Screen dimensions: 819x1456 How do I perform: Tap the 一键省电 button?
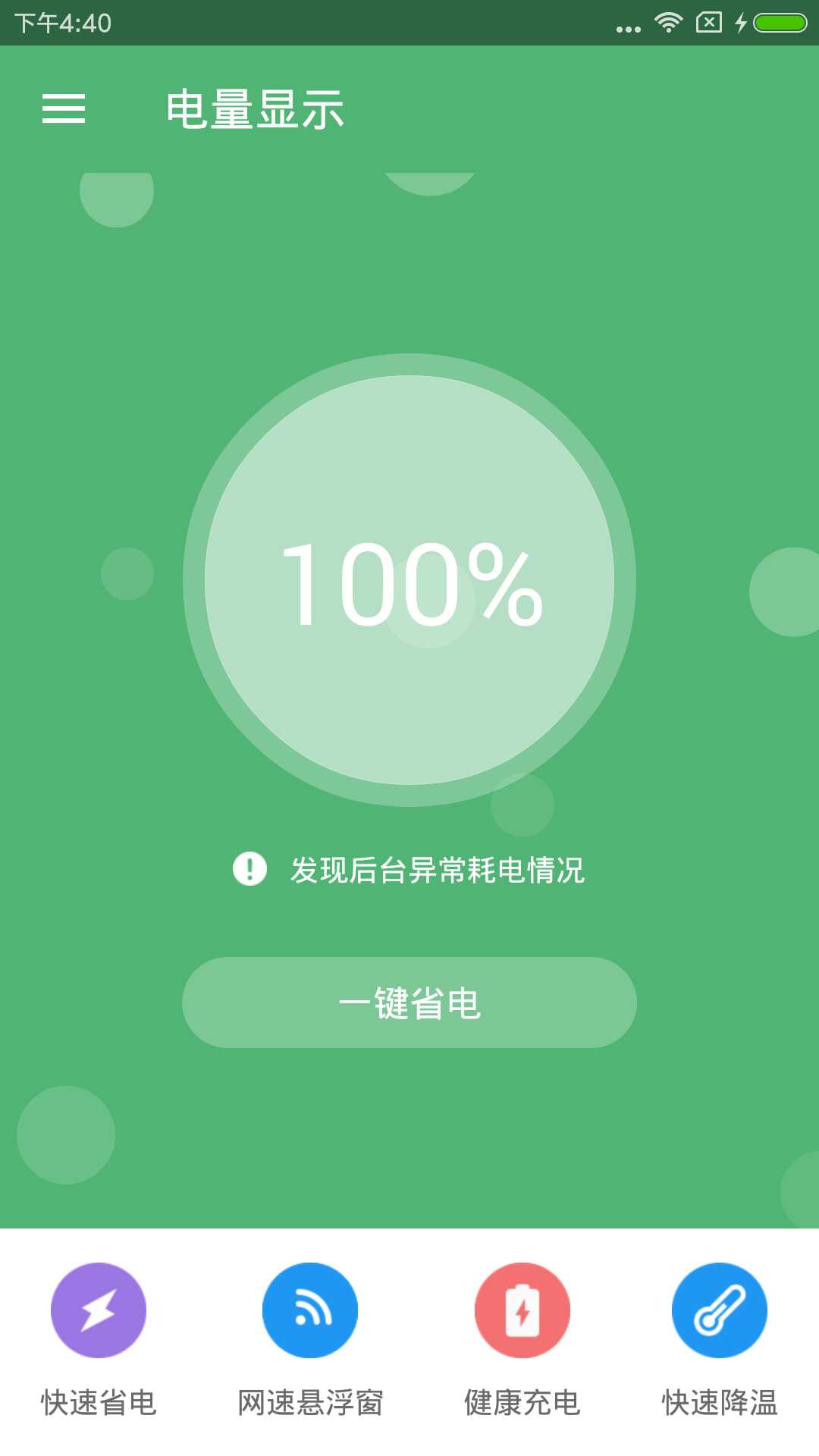(409, 1003)
